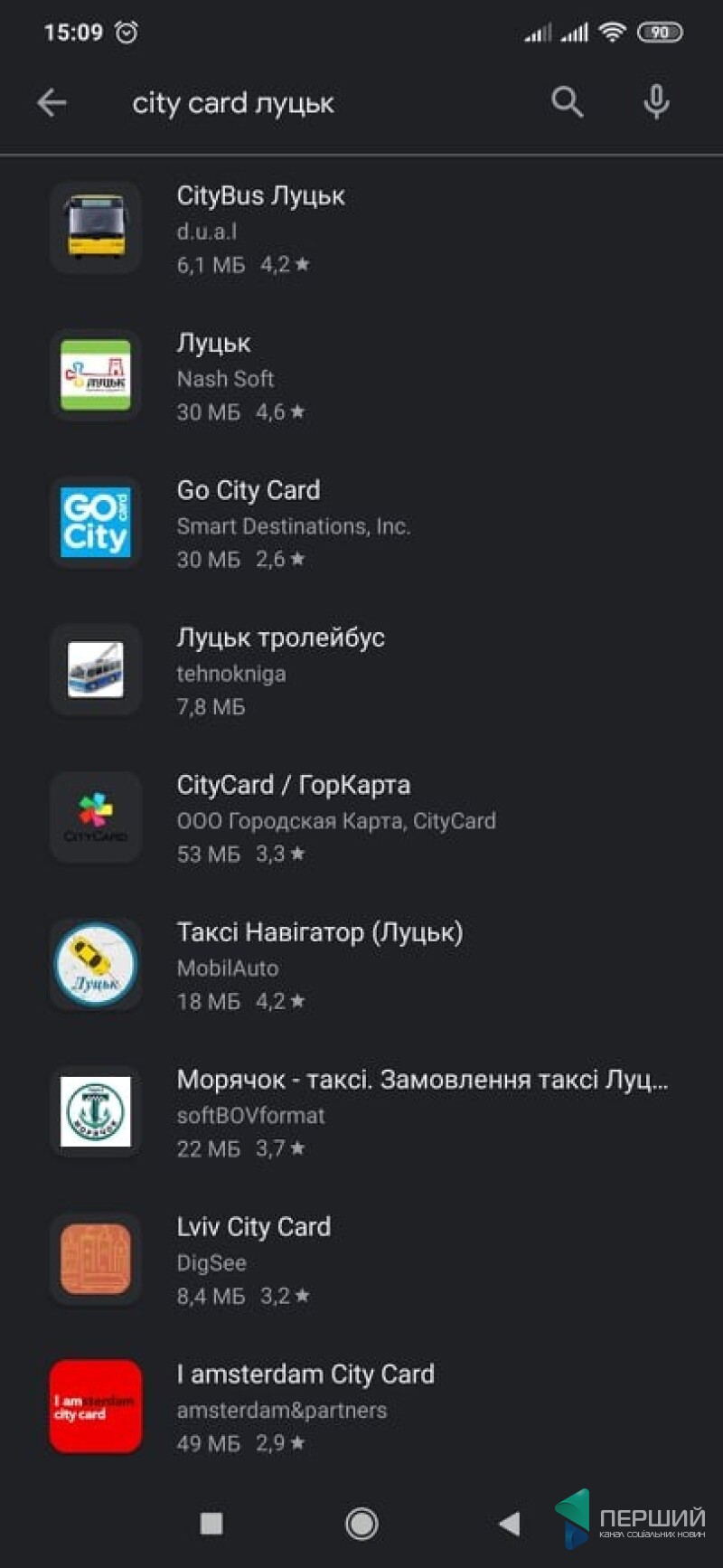
Task: Select the Go City Card result
Action: tap(248, 490)
